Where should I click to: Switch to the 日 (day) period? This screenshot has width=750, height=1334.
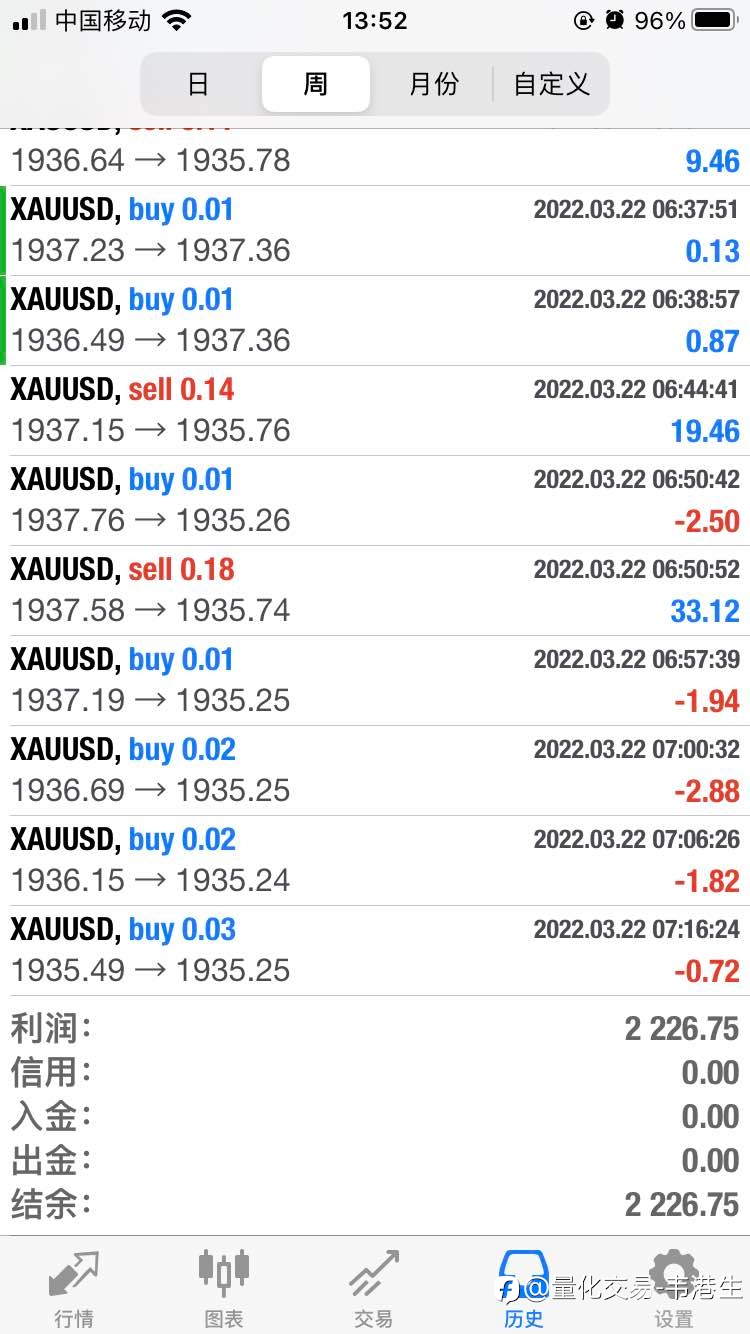click(199, 84)
